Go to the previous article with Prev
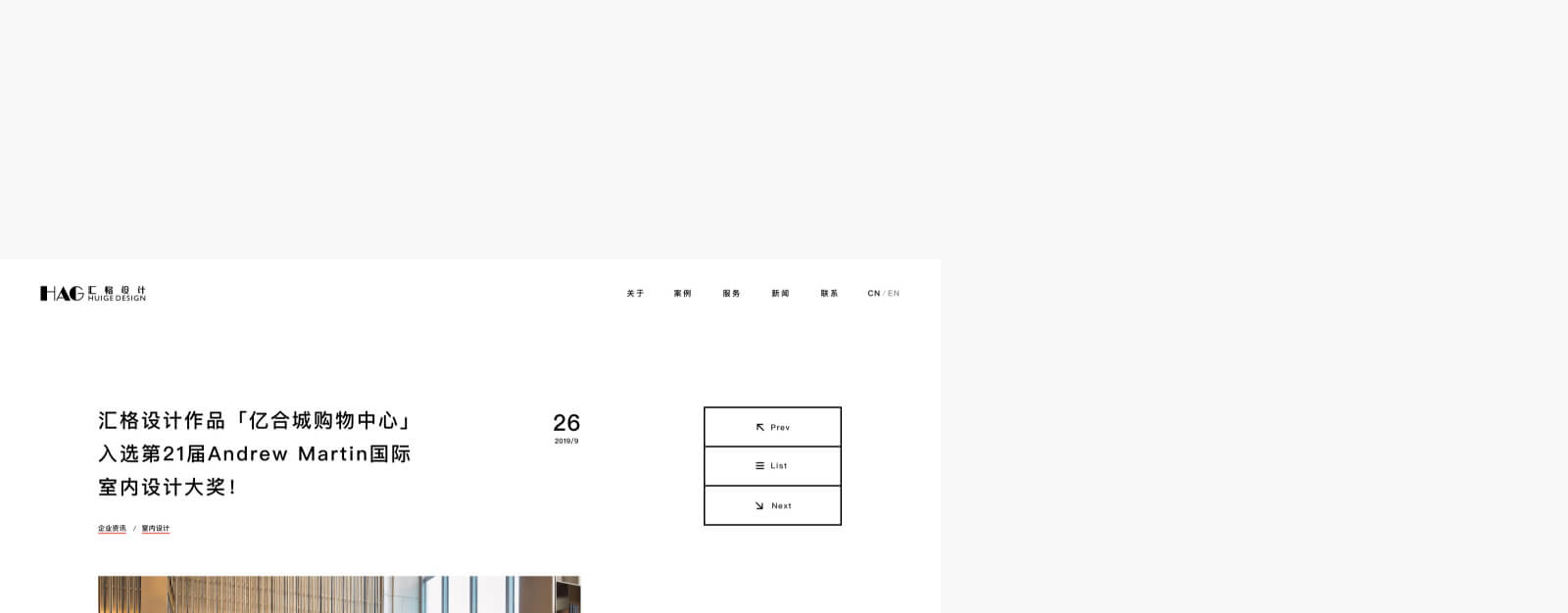 [772, 427]
